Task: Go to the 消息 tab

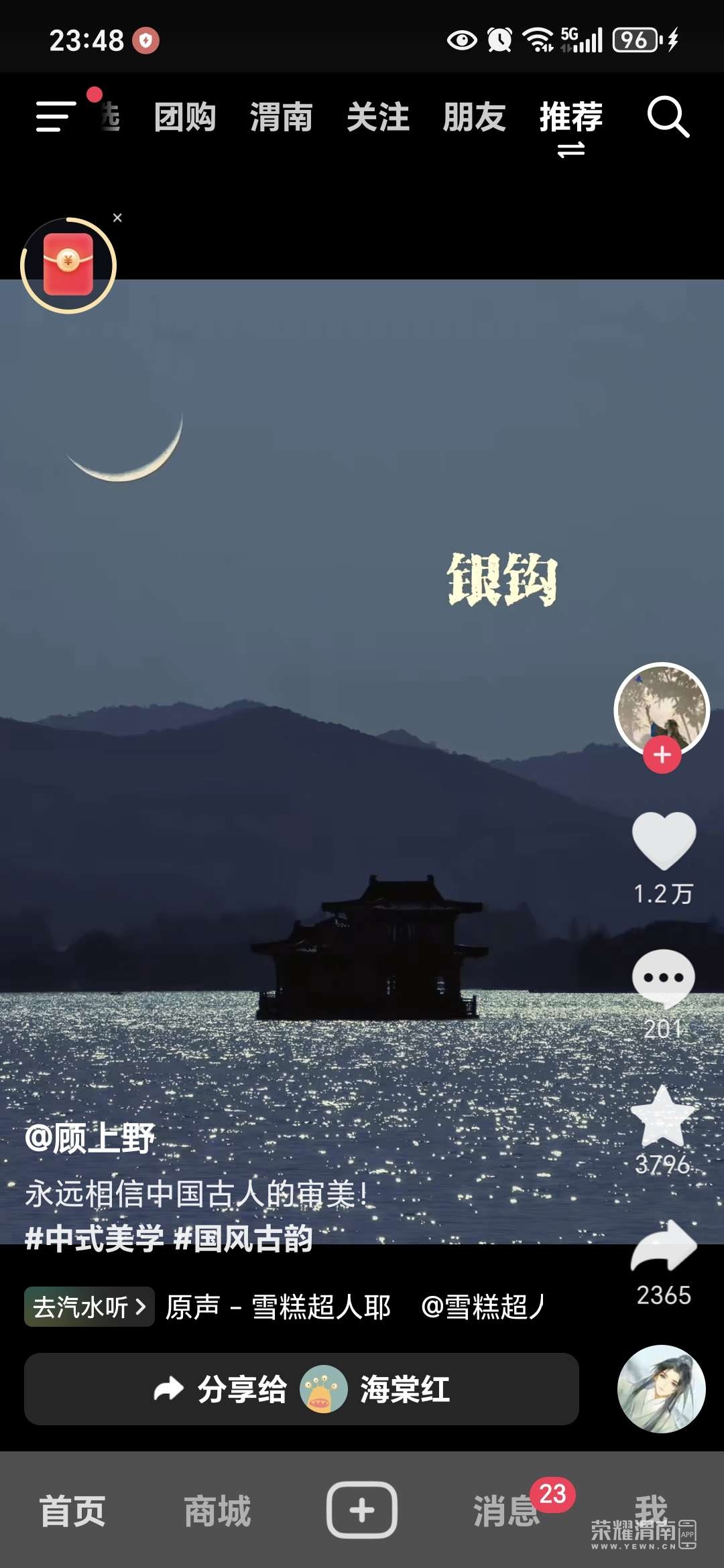Action: (x=506, y=1511)
